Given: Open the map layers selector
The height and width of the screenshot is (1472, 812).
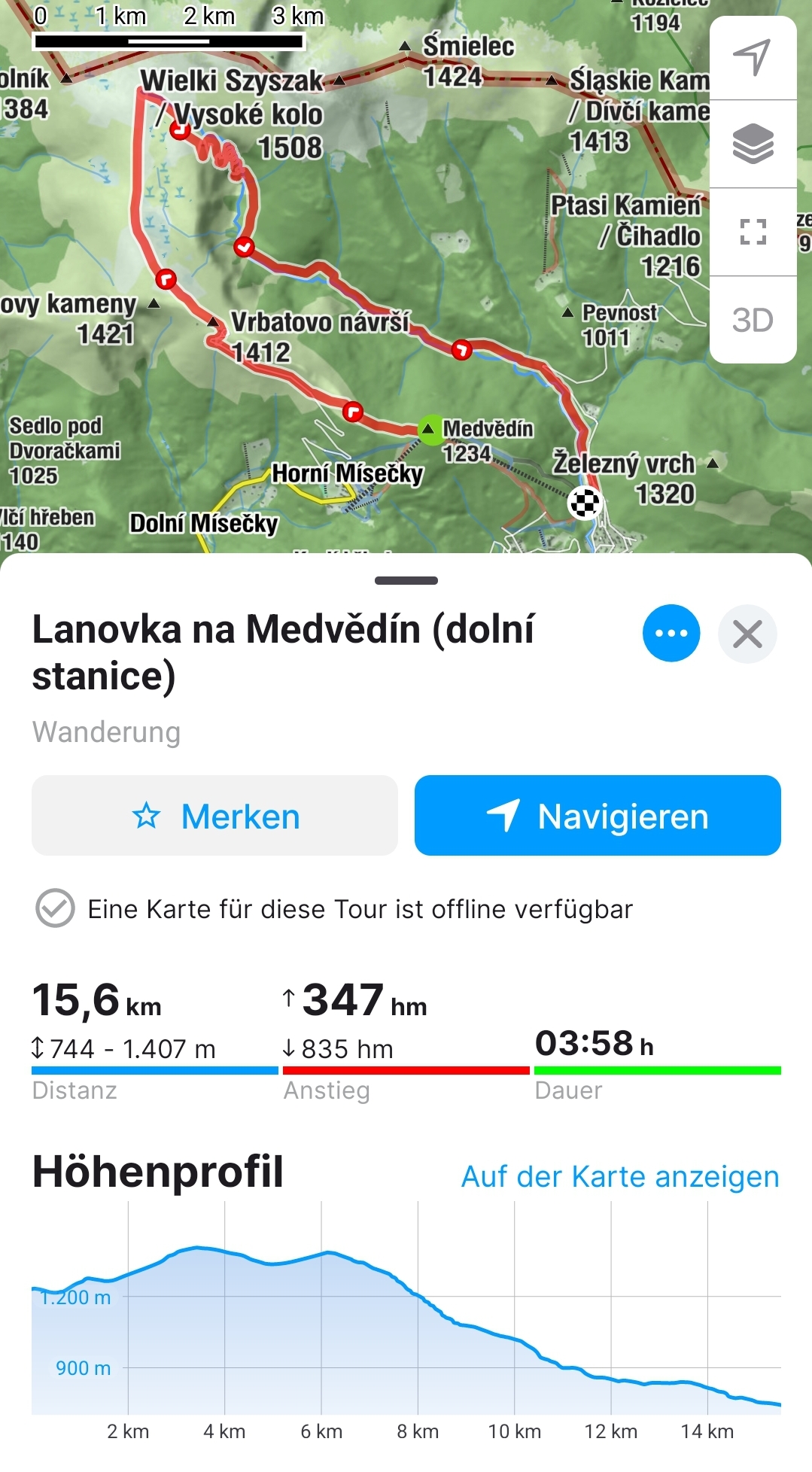Looking at the screenshot, I should 753,144.
